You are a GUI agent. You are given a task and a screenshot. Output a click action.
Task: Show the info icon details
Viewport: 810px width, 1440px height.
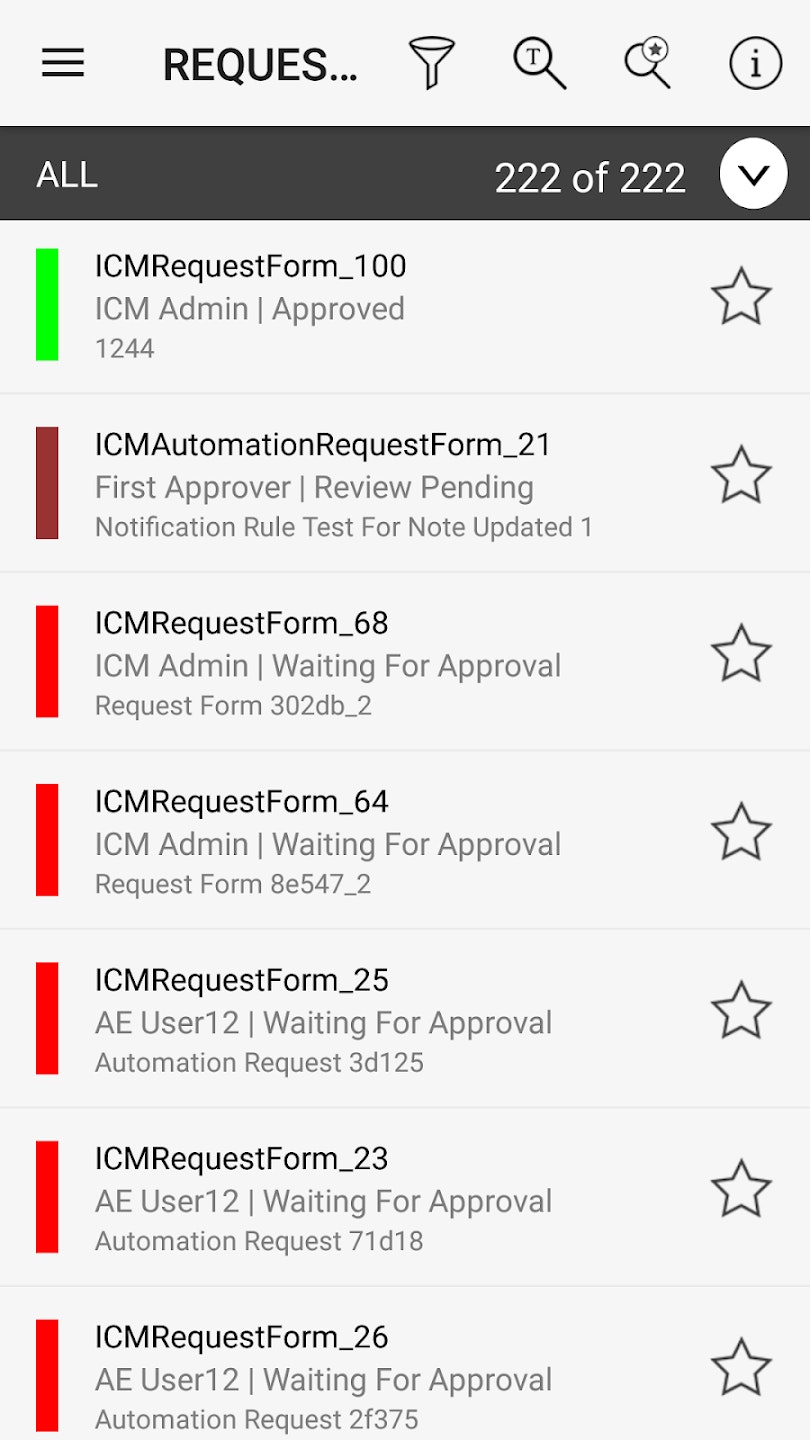(755, 63)
